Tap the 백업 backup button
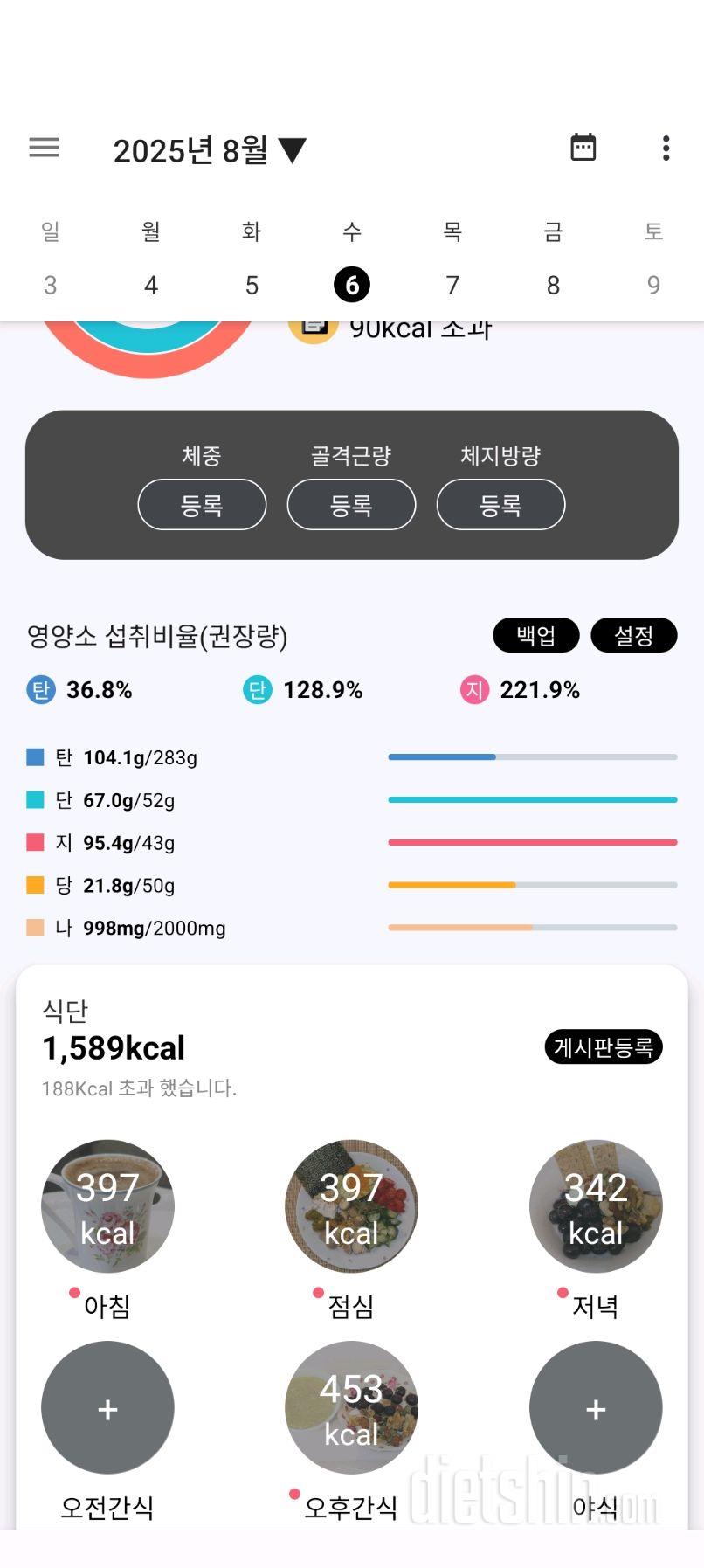704x1568 pixels. 536,635
